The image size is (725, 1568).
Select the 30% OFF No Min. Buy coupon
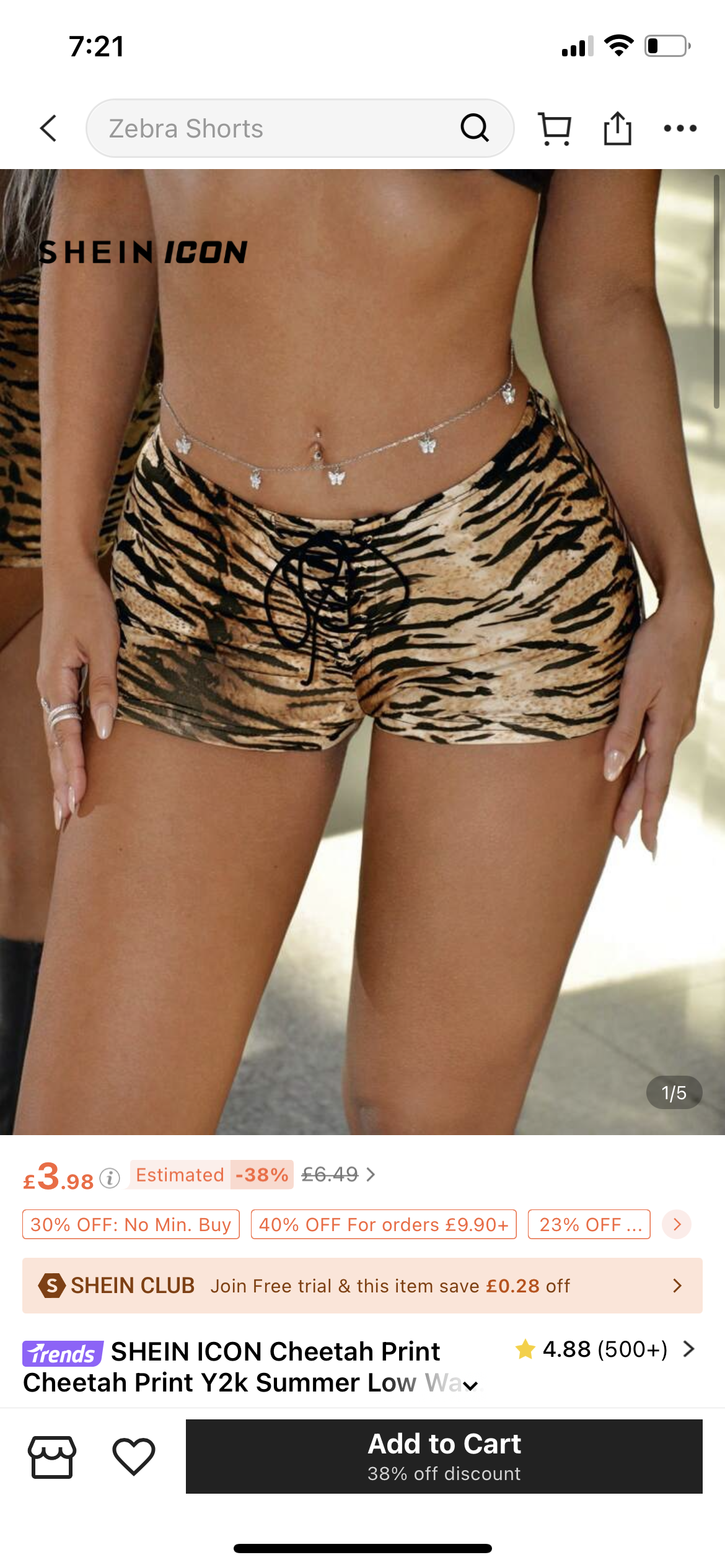coord(131,1224)
